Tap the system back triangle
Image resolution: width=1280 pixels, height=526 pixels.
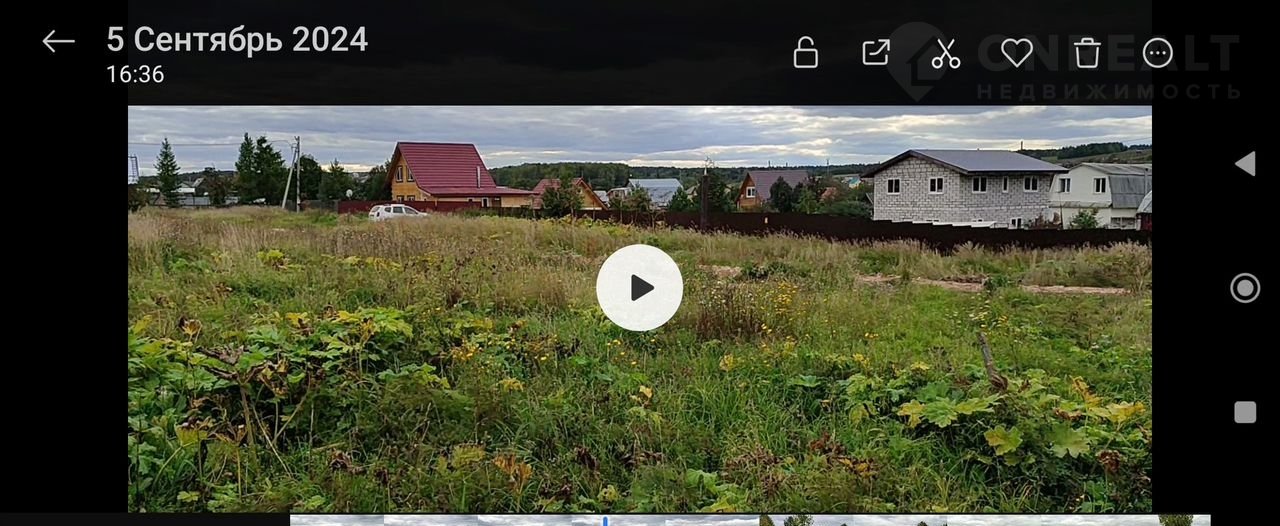tap(1244, 164)
